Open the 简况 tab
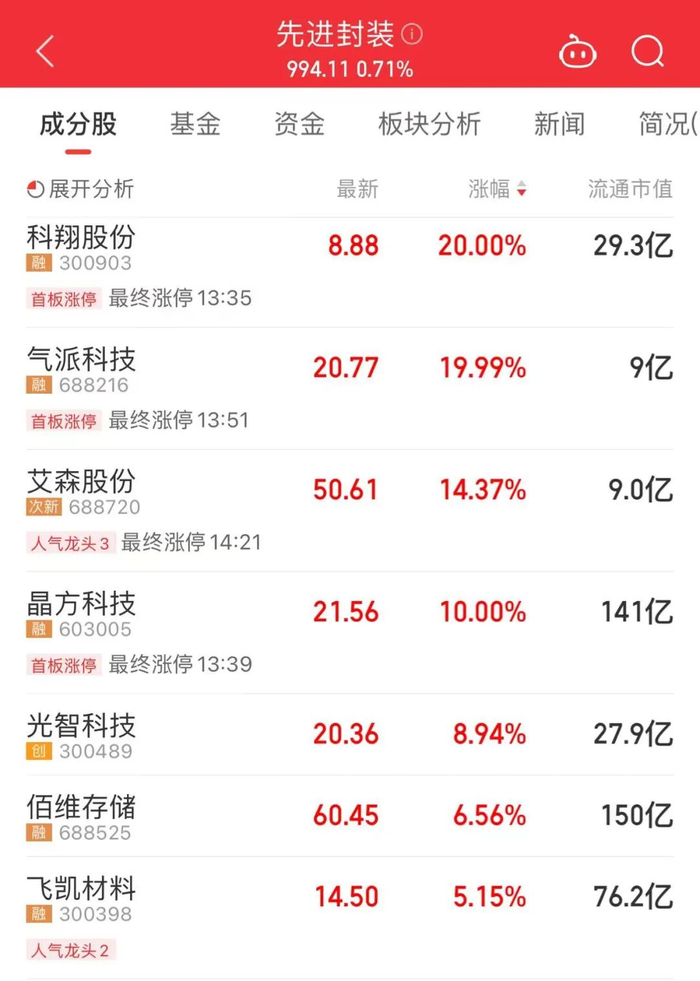Image resolution: width=700 pixels, height=981 pixels. pyautogui.click(x=666, y=125)
